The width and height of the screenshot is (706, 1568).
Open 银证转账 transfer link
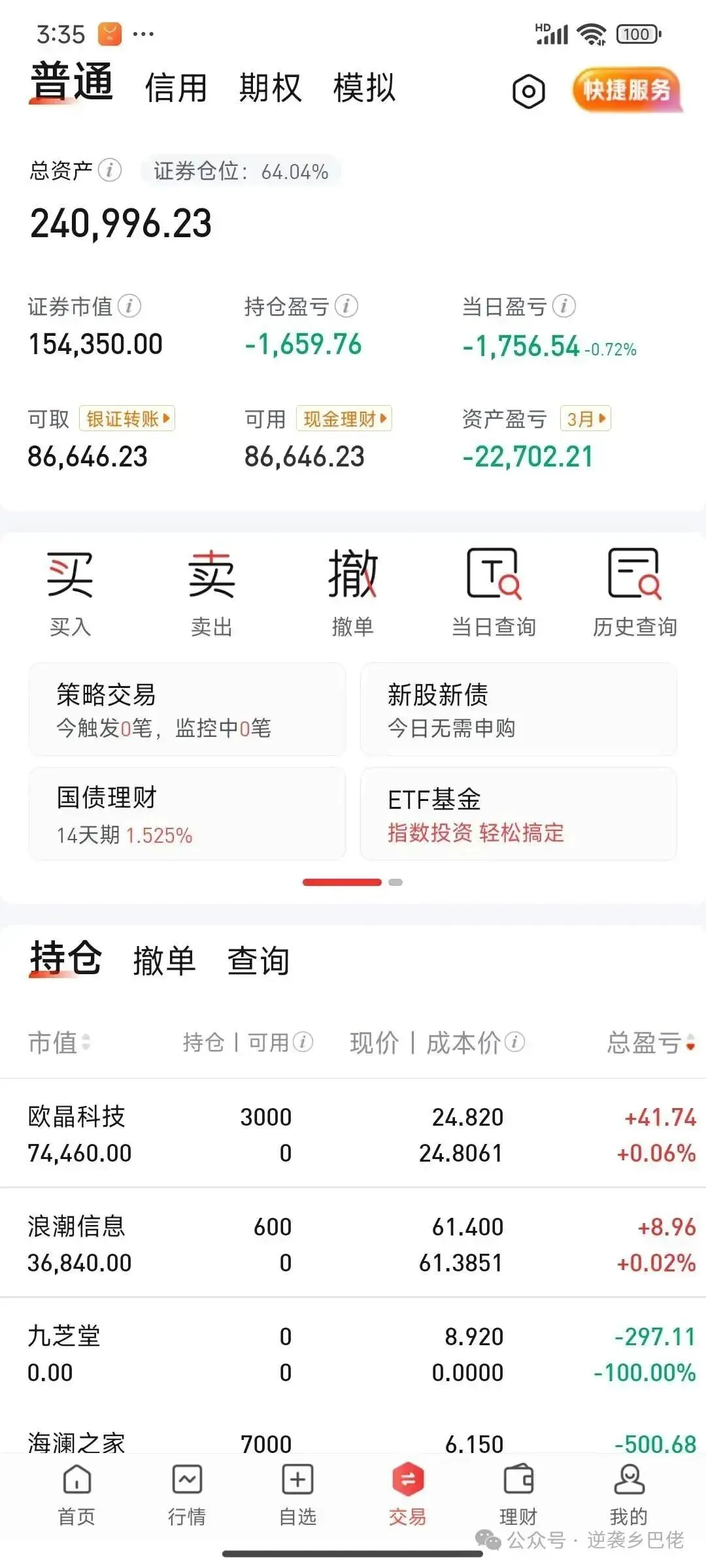point(127,419)
